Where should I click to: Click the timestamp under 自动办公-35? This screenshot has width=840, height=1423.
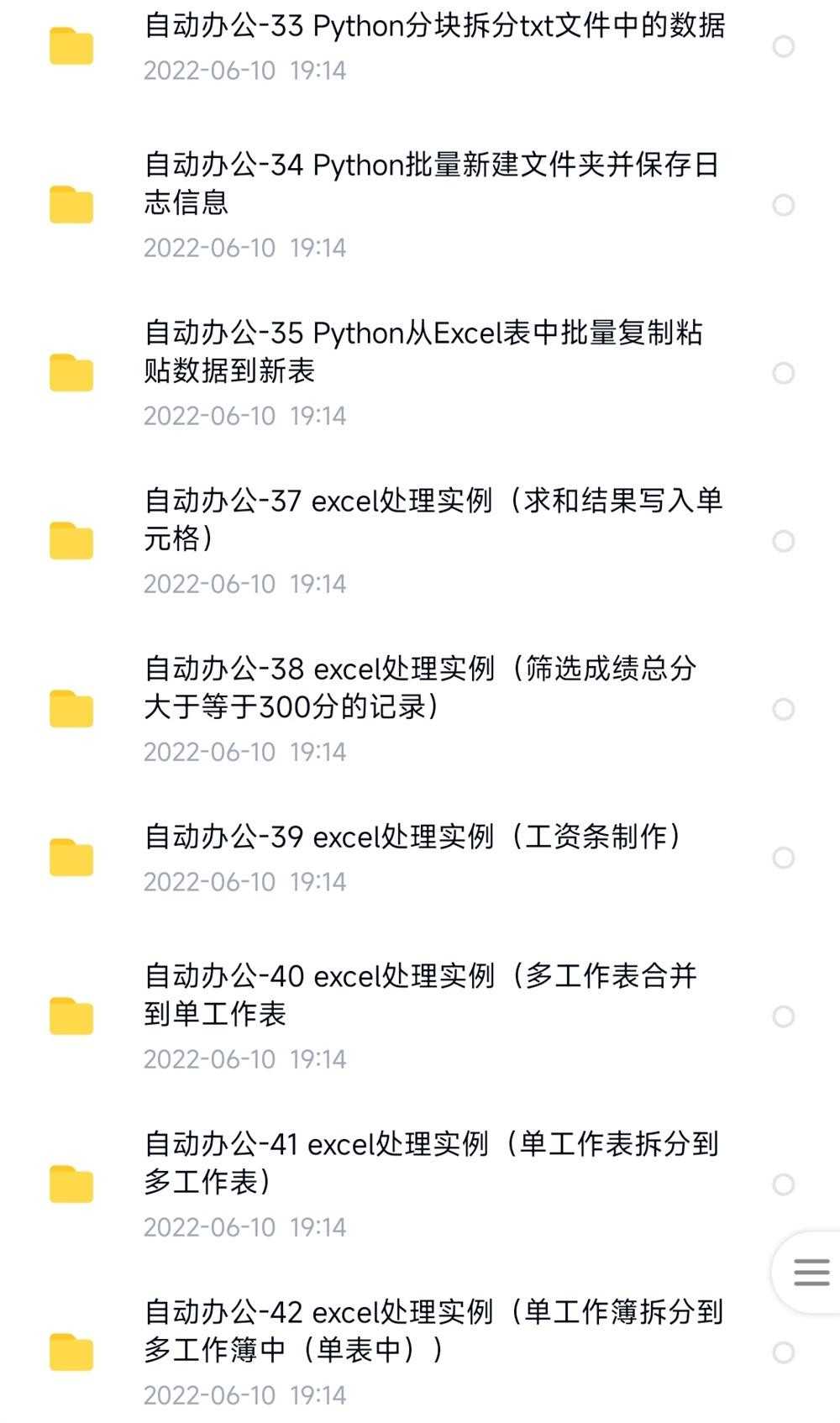coord(245,416)
